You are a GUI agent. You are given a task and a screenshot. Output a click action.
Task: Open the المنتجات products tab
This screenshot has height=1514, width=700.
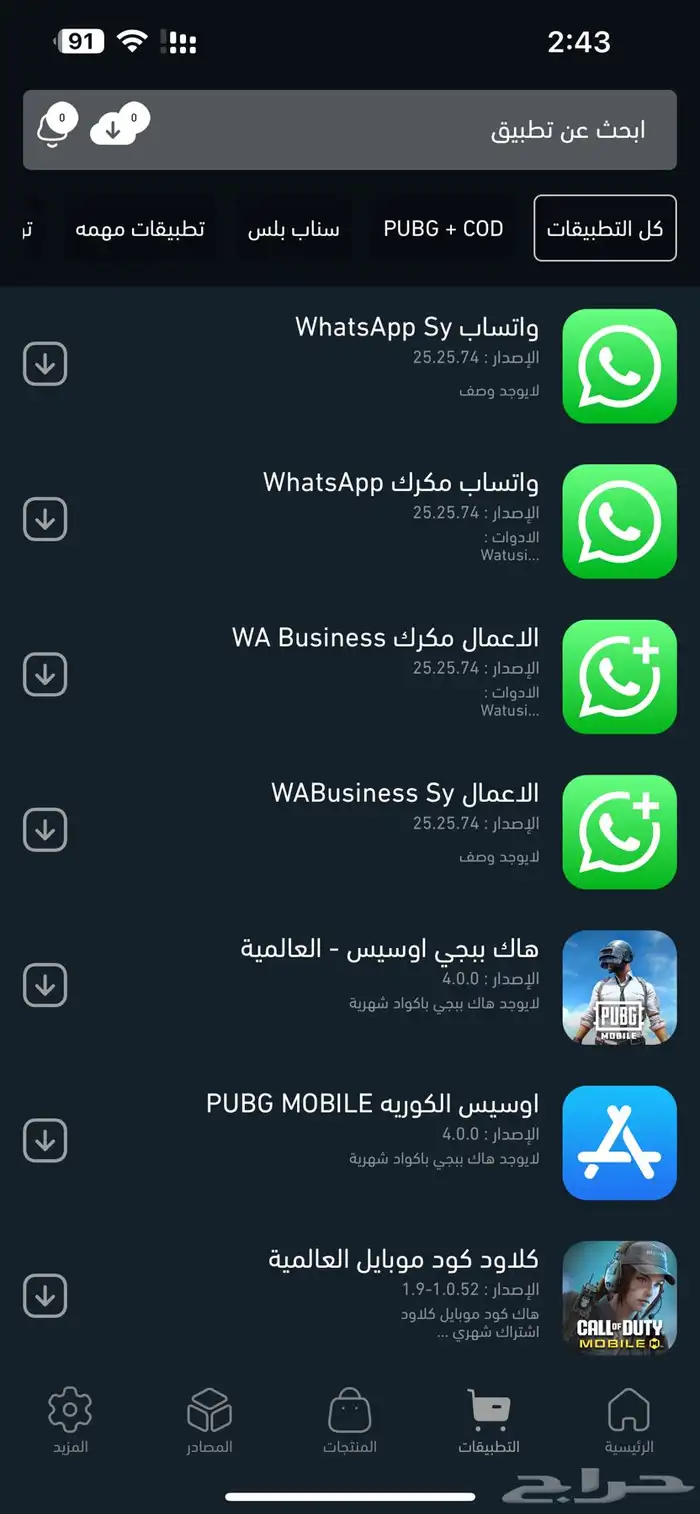[350, 1421]
